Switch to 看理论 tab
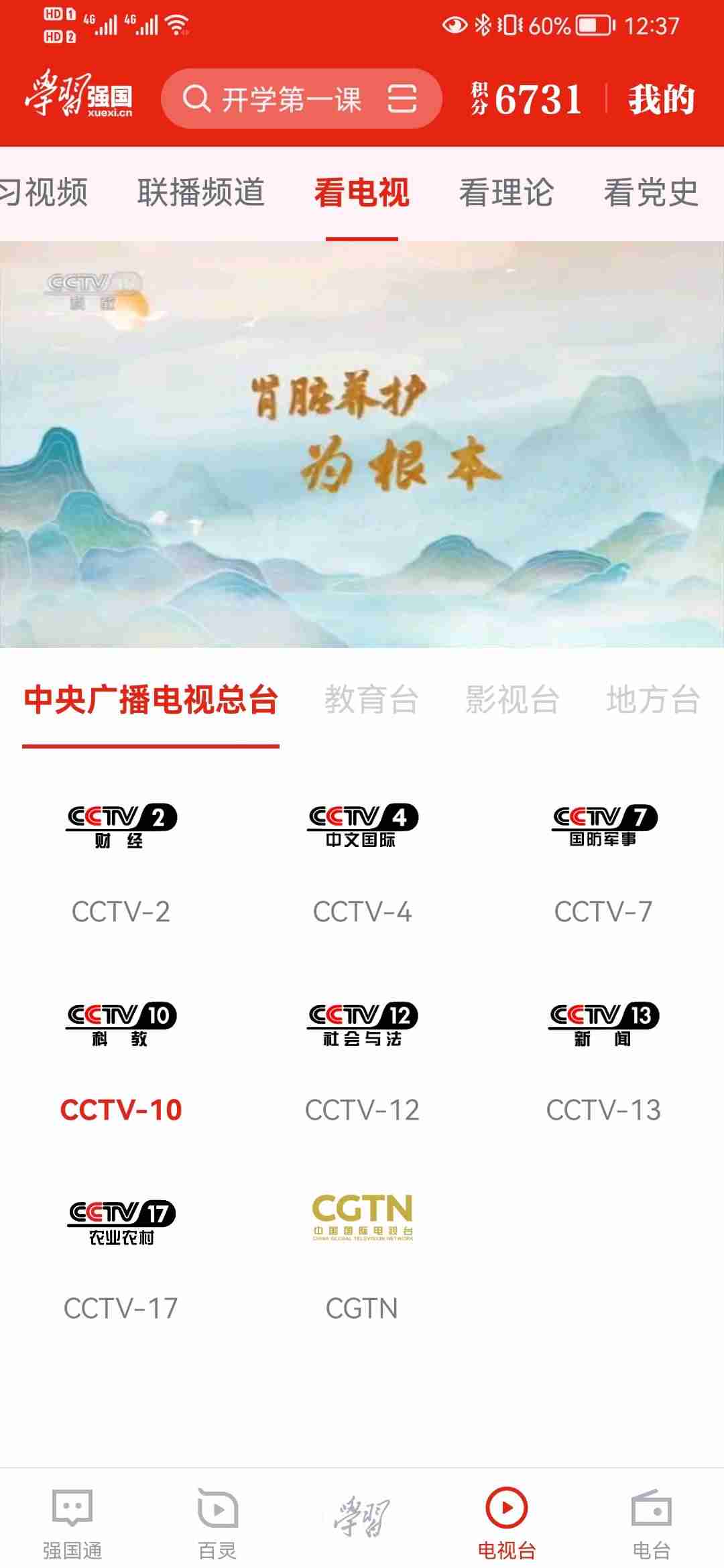The image size is (724, 1568). pyautogui.click(x=506, y=193)
